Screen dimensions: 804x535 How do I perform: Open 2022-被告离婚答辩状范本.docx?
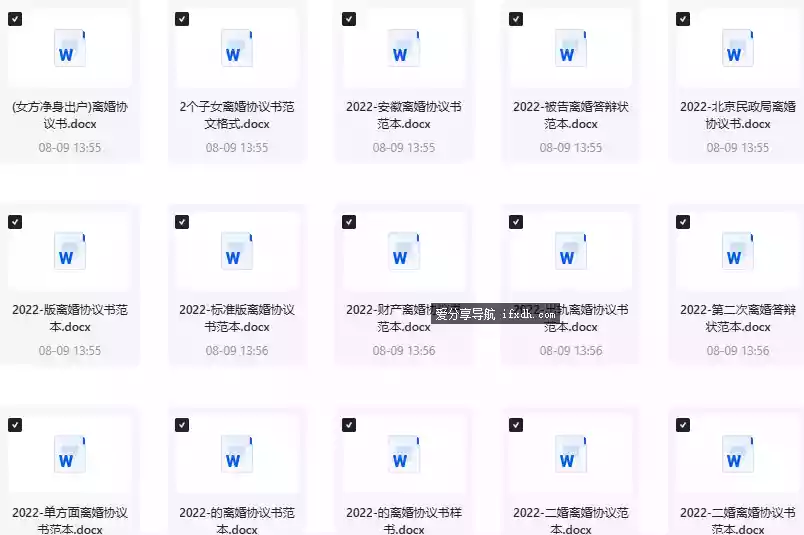[x=571, y=48]
